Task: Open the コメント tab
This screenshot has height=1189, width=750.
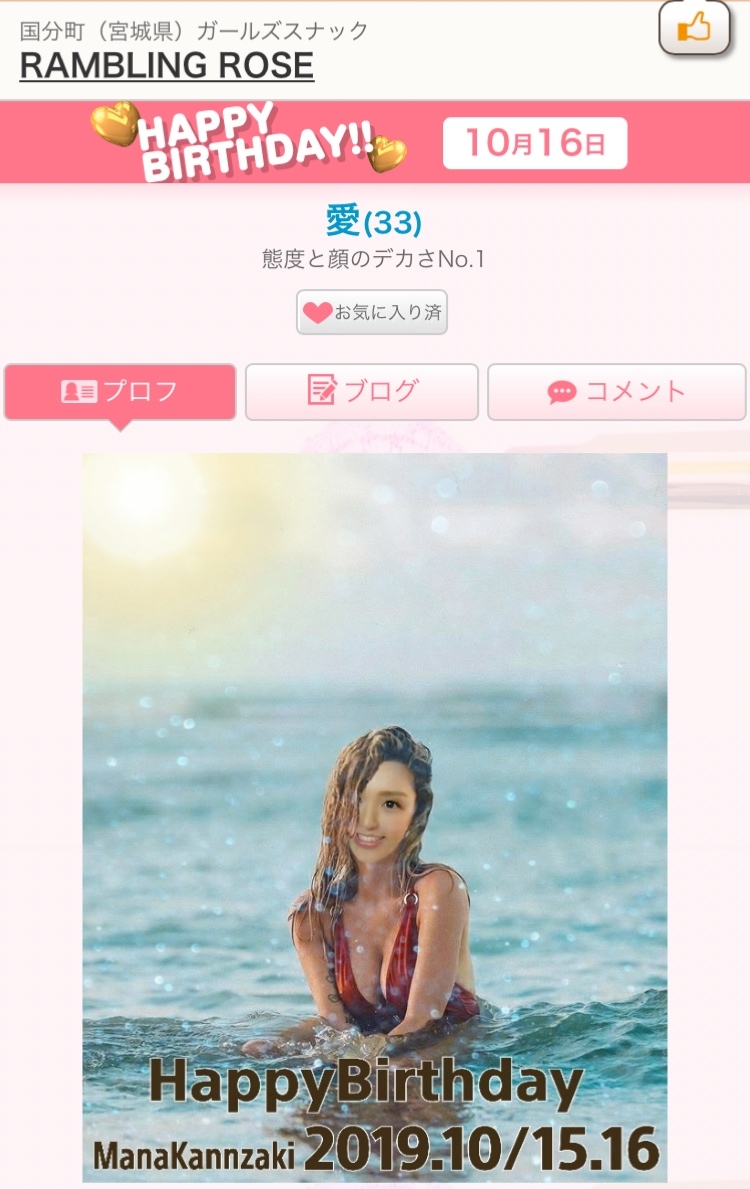Action: (617, 392)
